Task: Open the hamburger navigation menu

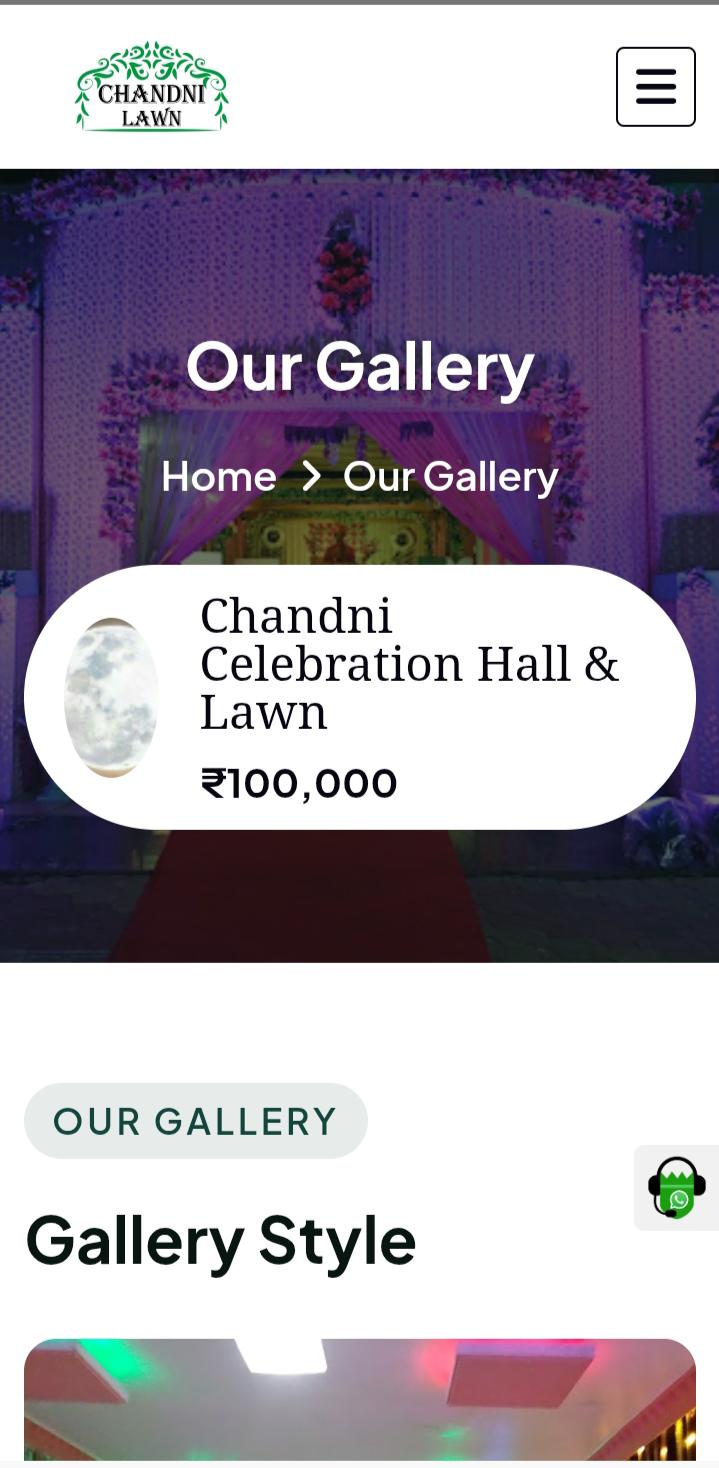Action: point(655,87)
